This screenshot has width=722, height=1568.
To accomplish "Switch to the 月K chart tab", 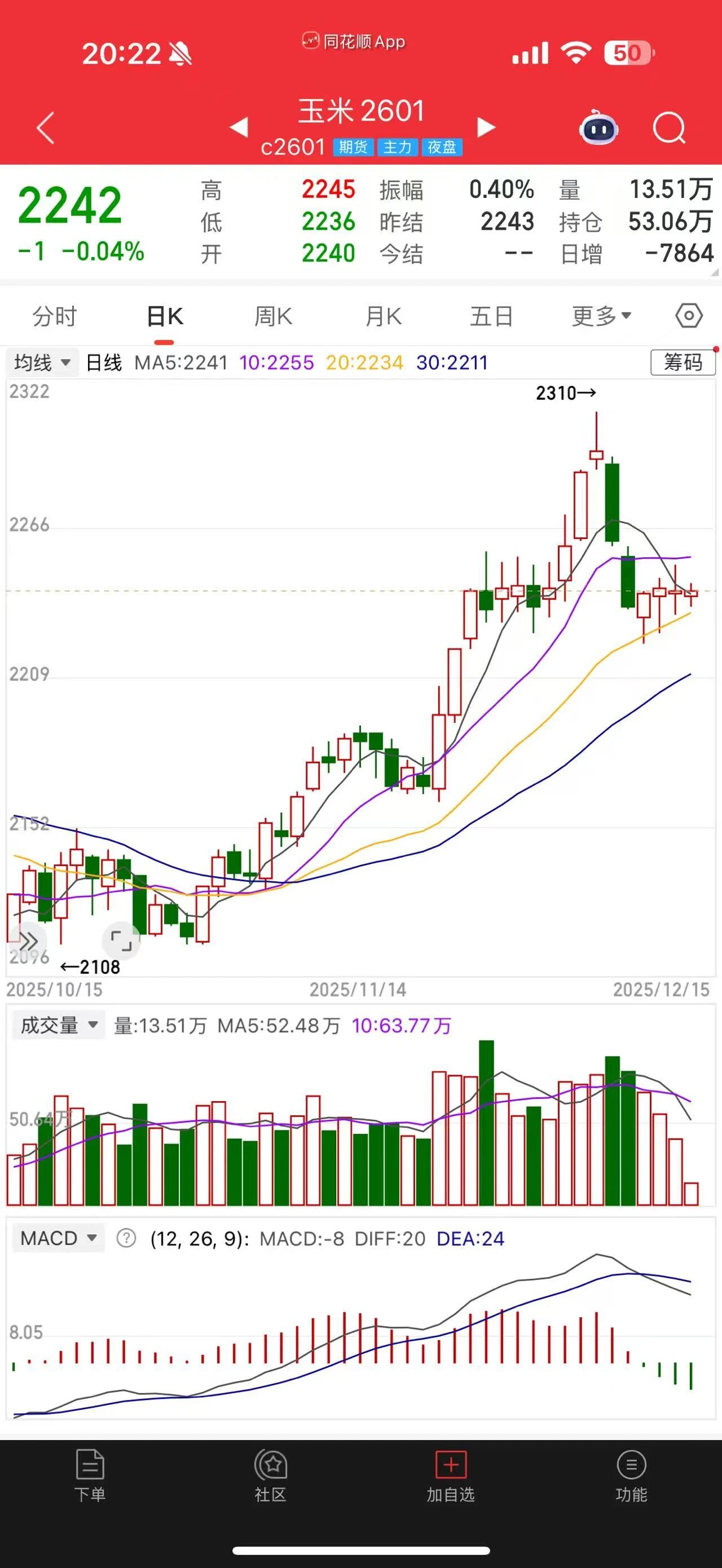I will click(x=383, y=316).
